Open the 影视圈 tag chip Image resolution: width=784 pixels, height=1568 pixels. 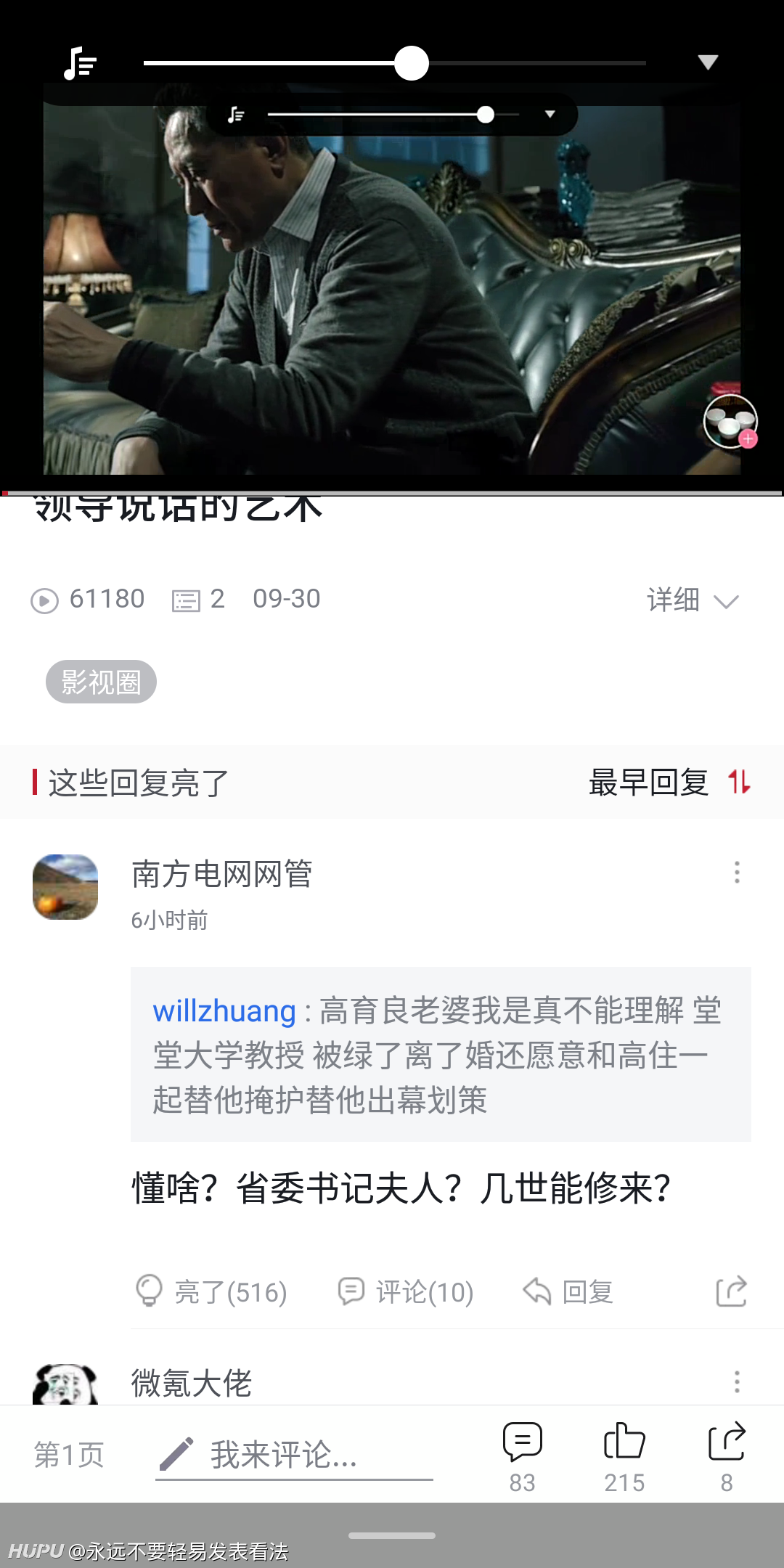click(x=101, y=682)
